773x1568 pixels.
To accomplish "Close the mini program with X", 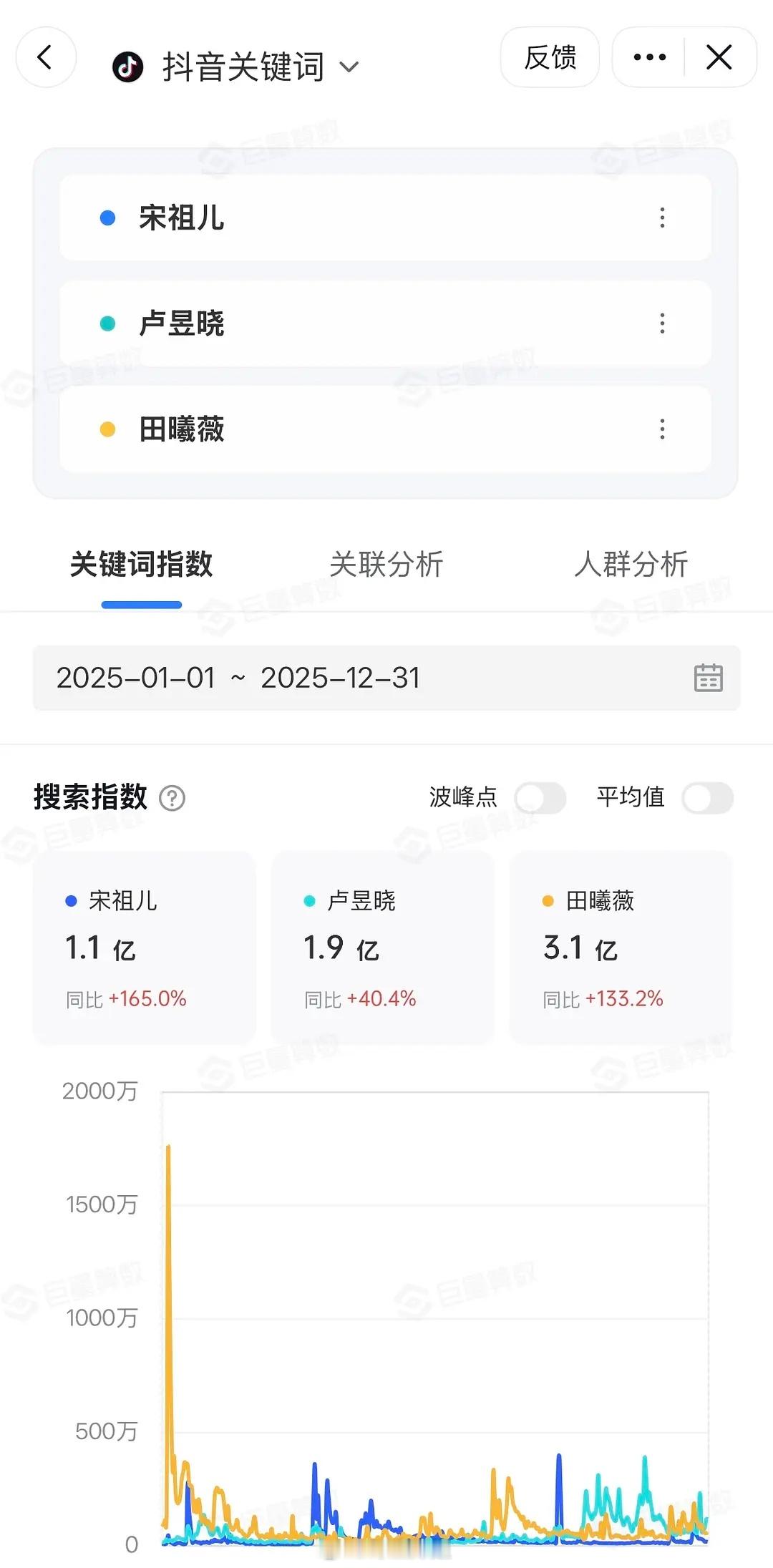I will coord(719,57).
